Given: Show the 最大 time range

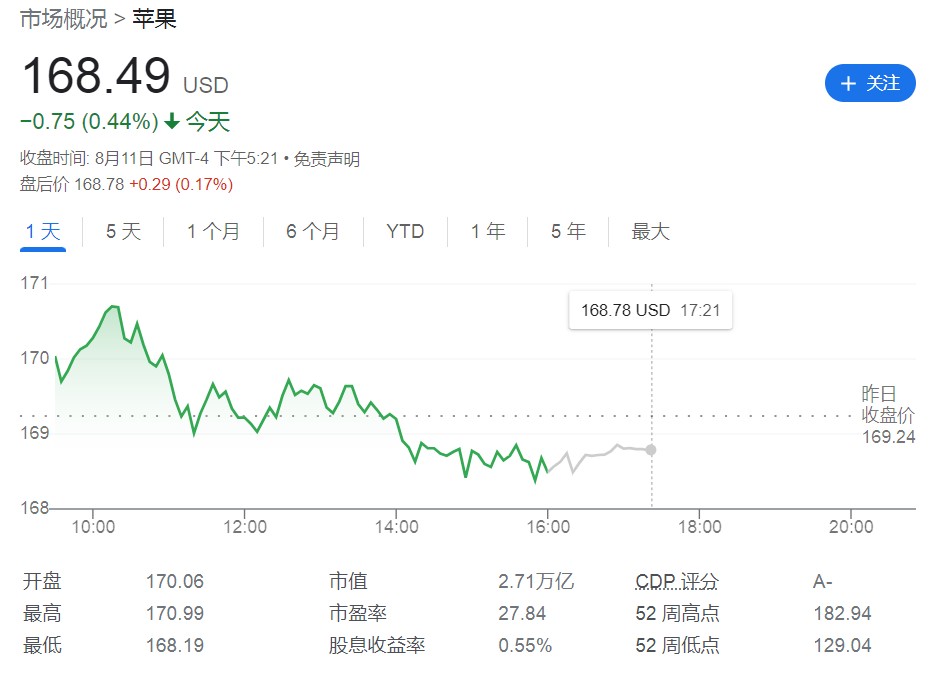Looking at the screenshot, I should pos(650,232).
